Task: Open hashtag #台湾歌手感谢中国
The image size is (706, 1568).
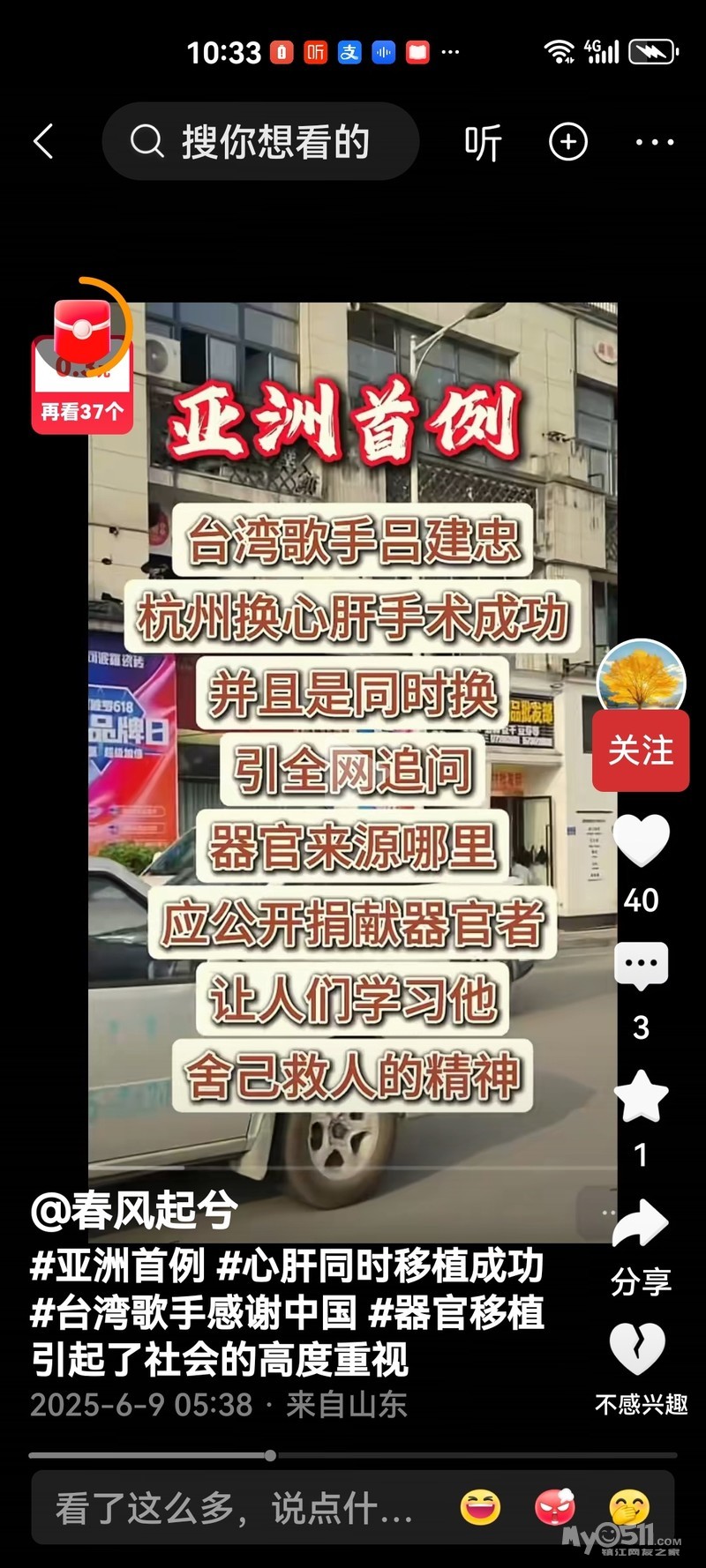Action: click(x=194, y=1313)
